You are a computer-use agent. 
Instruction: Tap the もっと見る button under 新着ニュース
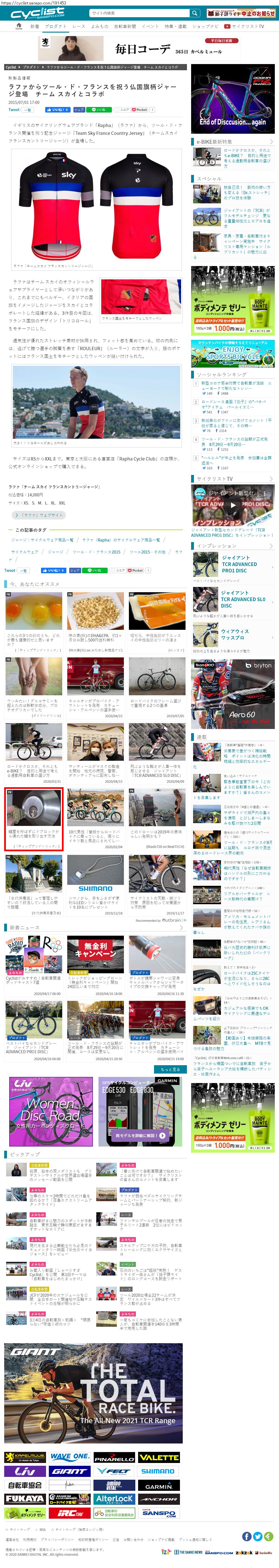pyautogui.click(x=170, y=1069)
